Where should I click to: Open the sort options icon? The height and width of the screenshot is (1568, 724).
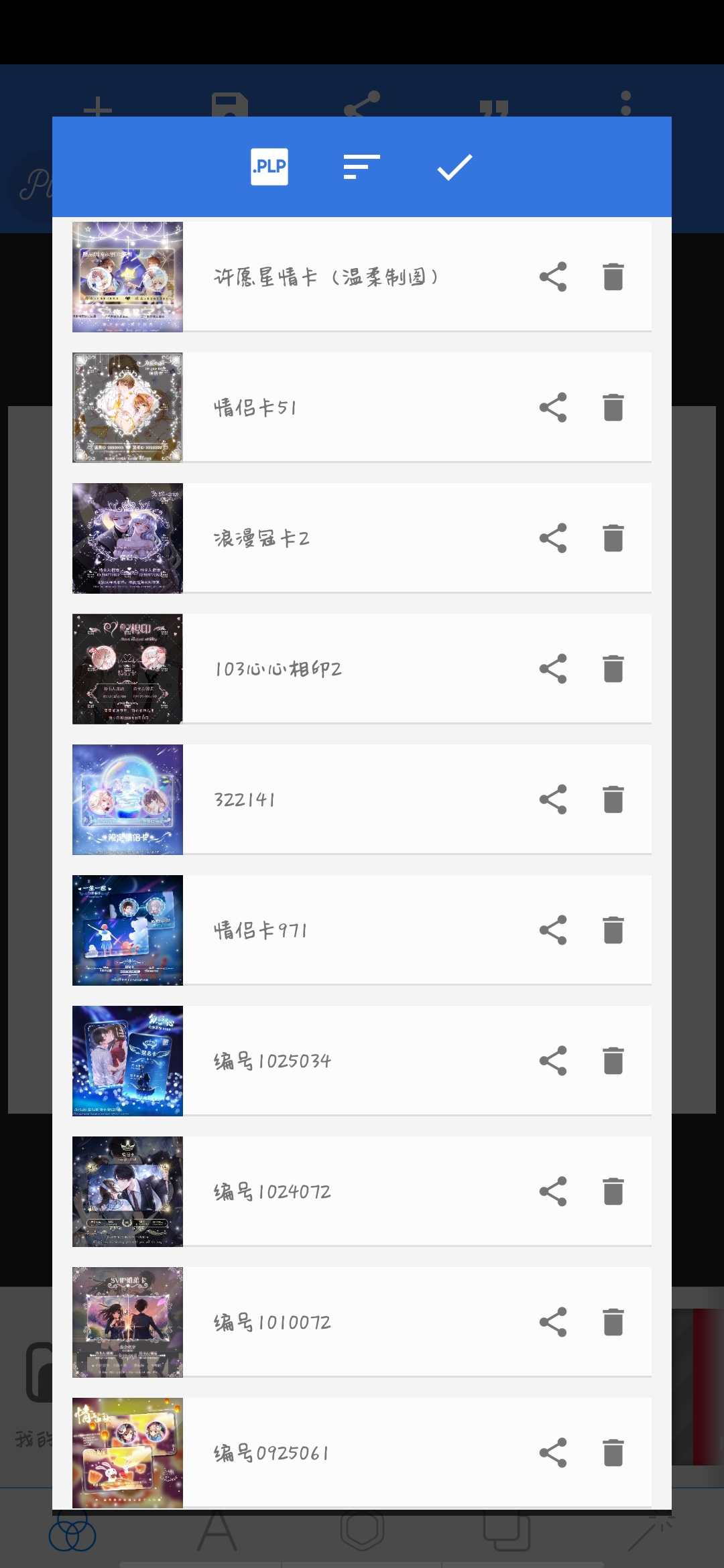click(362, 167)
